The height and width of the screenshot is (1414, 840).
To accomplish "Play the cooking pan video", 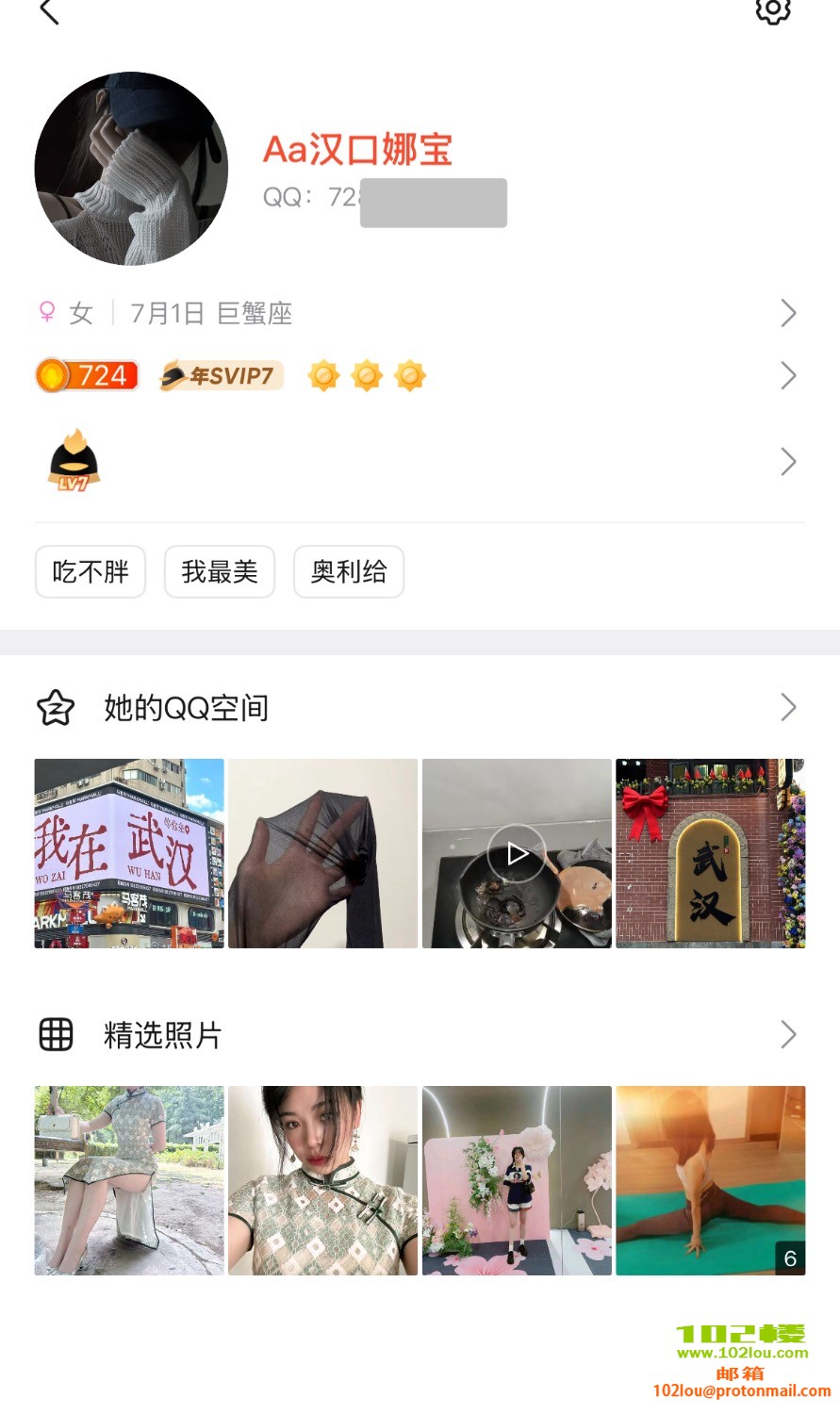I will 517,853.
